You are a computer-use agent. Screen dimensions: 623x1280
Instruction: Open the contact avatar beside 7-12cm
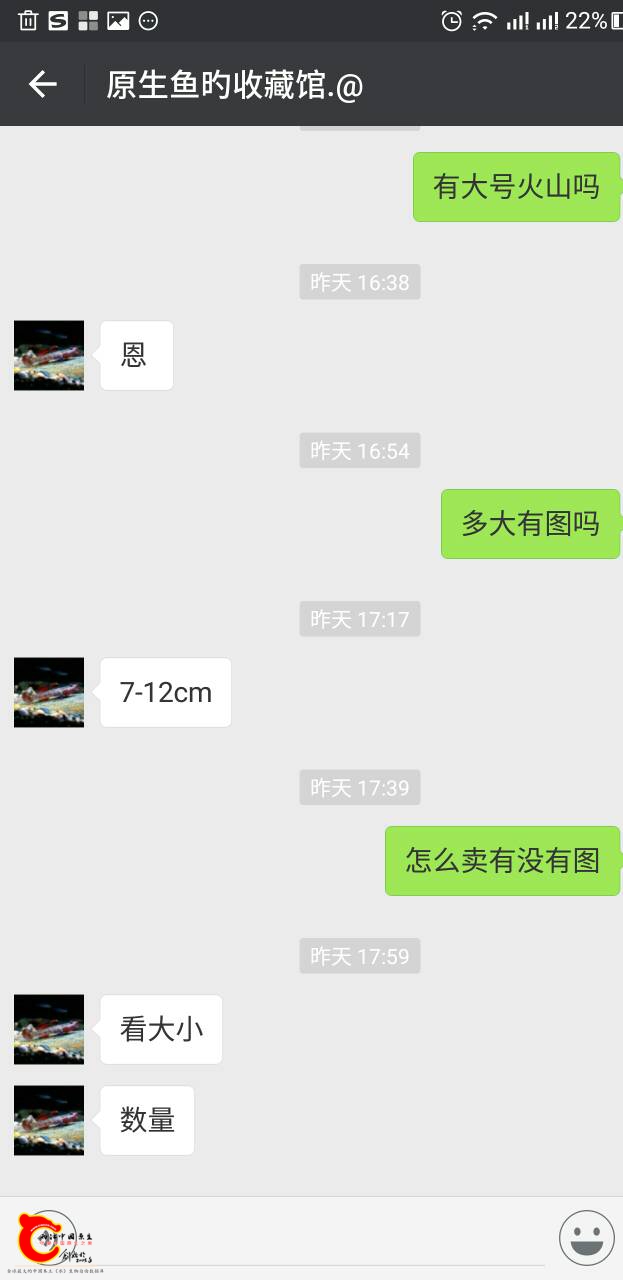point(49,692)
